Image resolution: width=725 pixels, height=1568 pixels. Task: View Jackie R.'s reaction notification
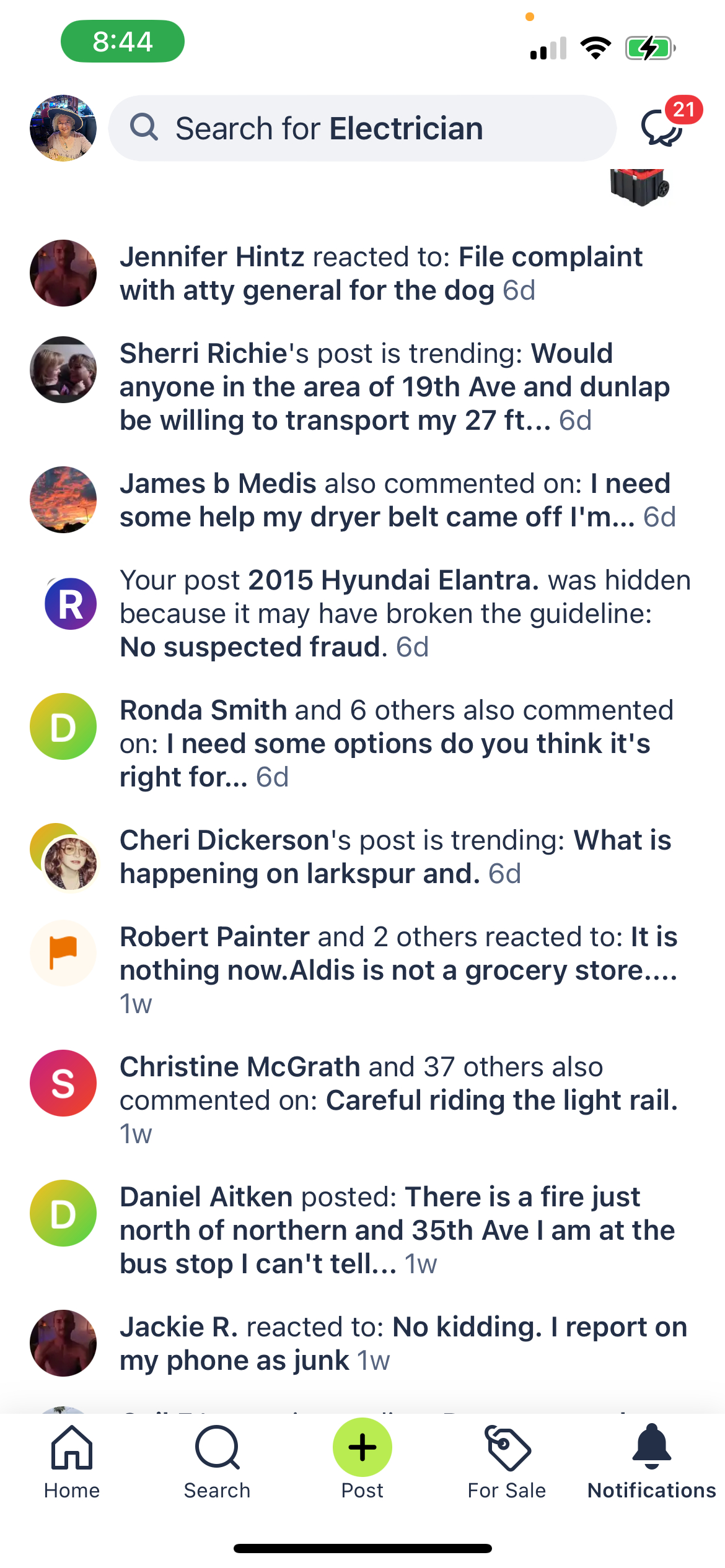pyautogui.click(x=403, y=1344)
